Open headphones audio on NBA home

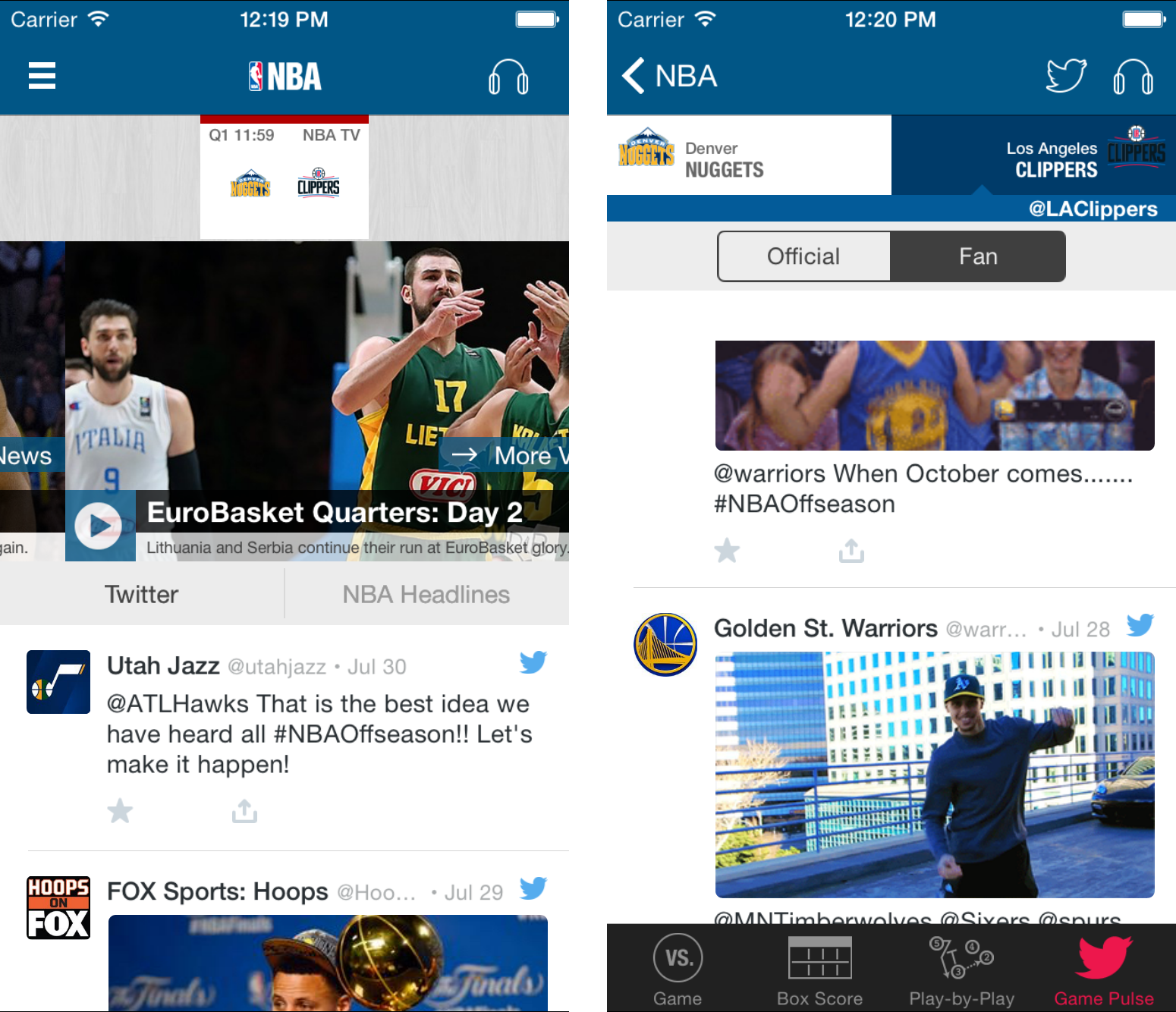[508, 77]
